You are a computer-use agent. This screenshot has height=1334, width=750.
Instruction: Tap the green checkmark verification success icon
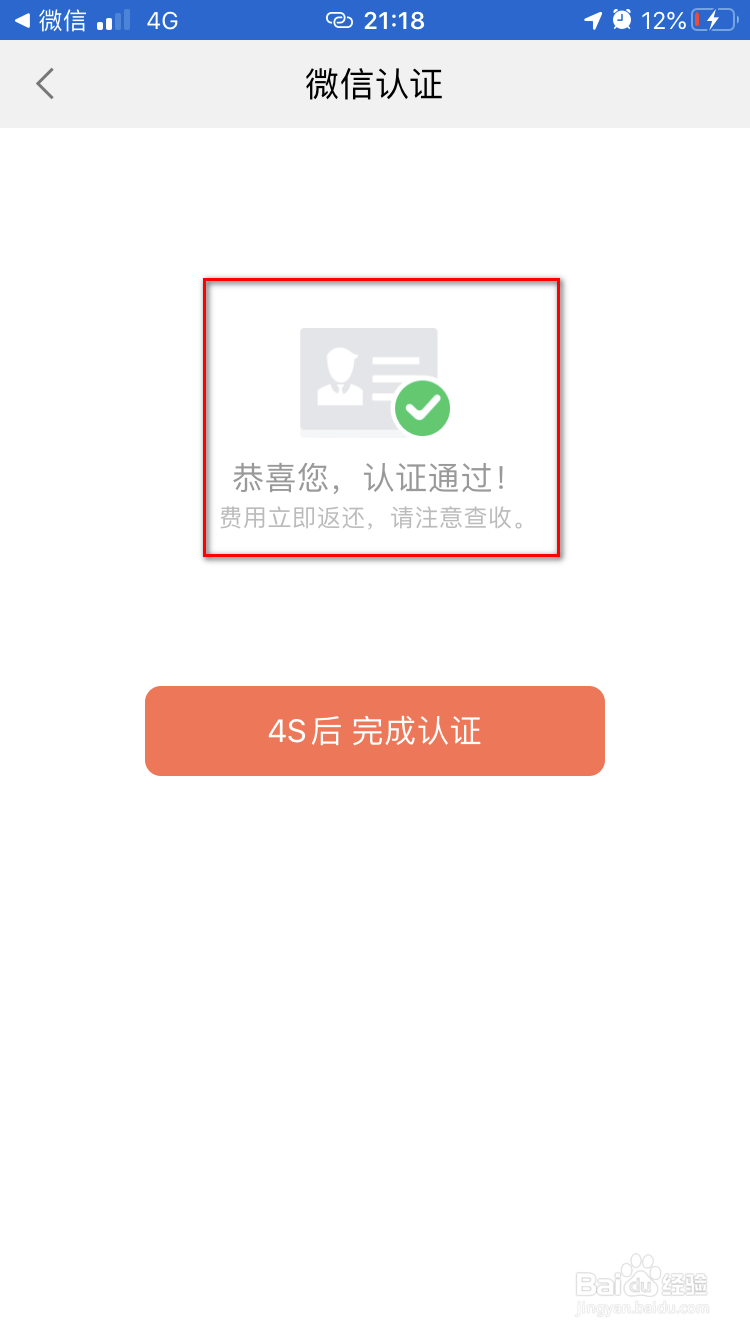click(422, 406)
